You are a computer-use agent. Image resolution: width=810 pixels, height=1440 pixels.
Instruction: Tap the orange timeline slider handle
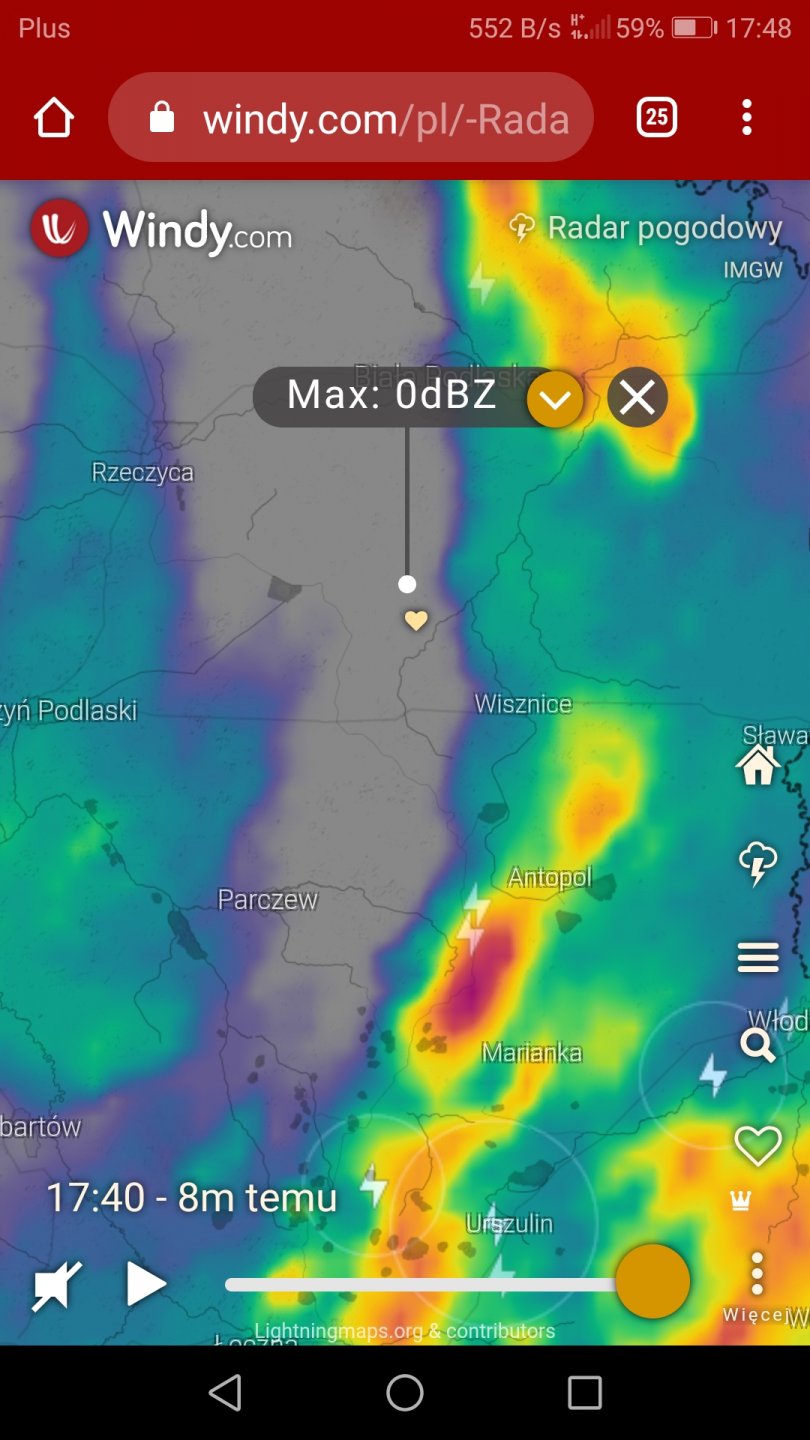point(652,1282)
